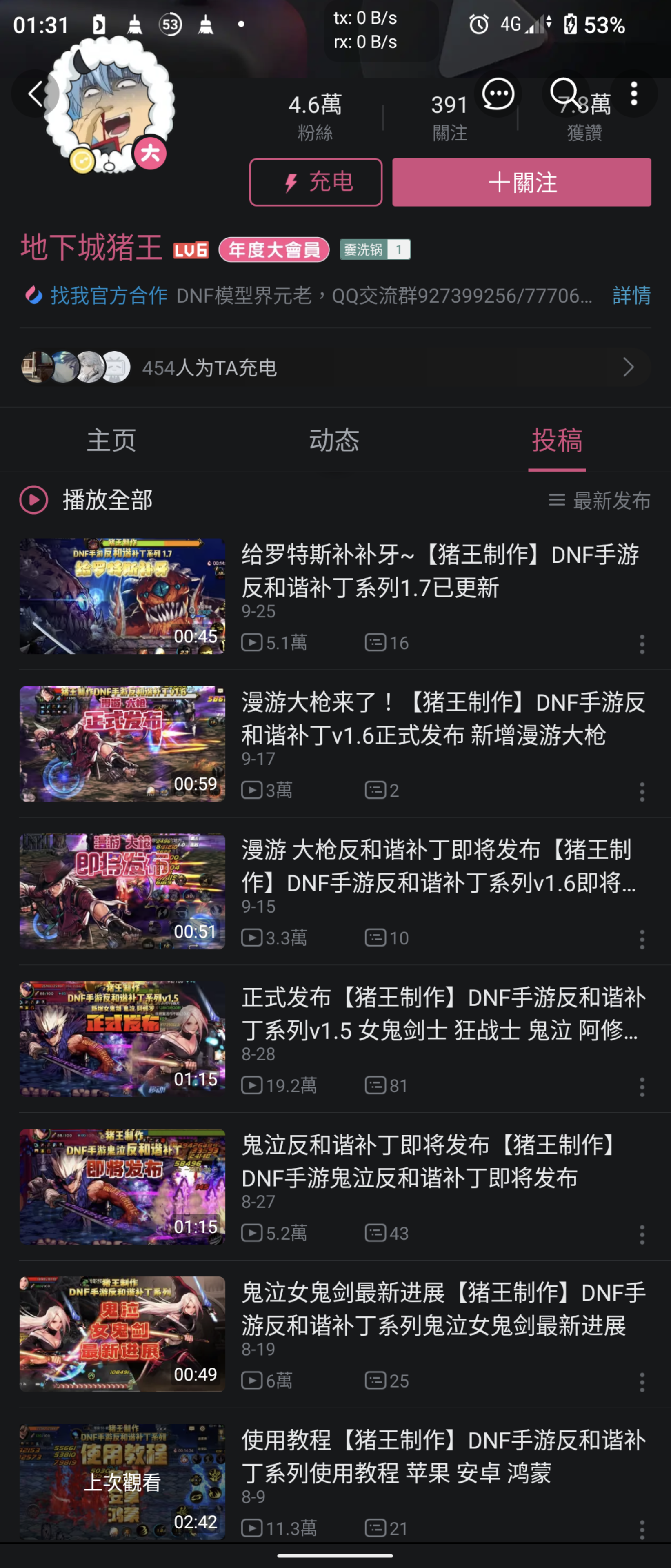Open more options for the 8-28 v1.5 video
The image size is (671, 1568).
point(642,1087)
